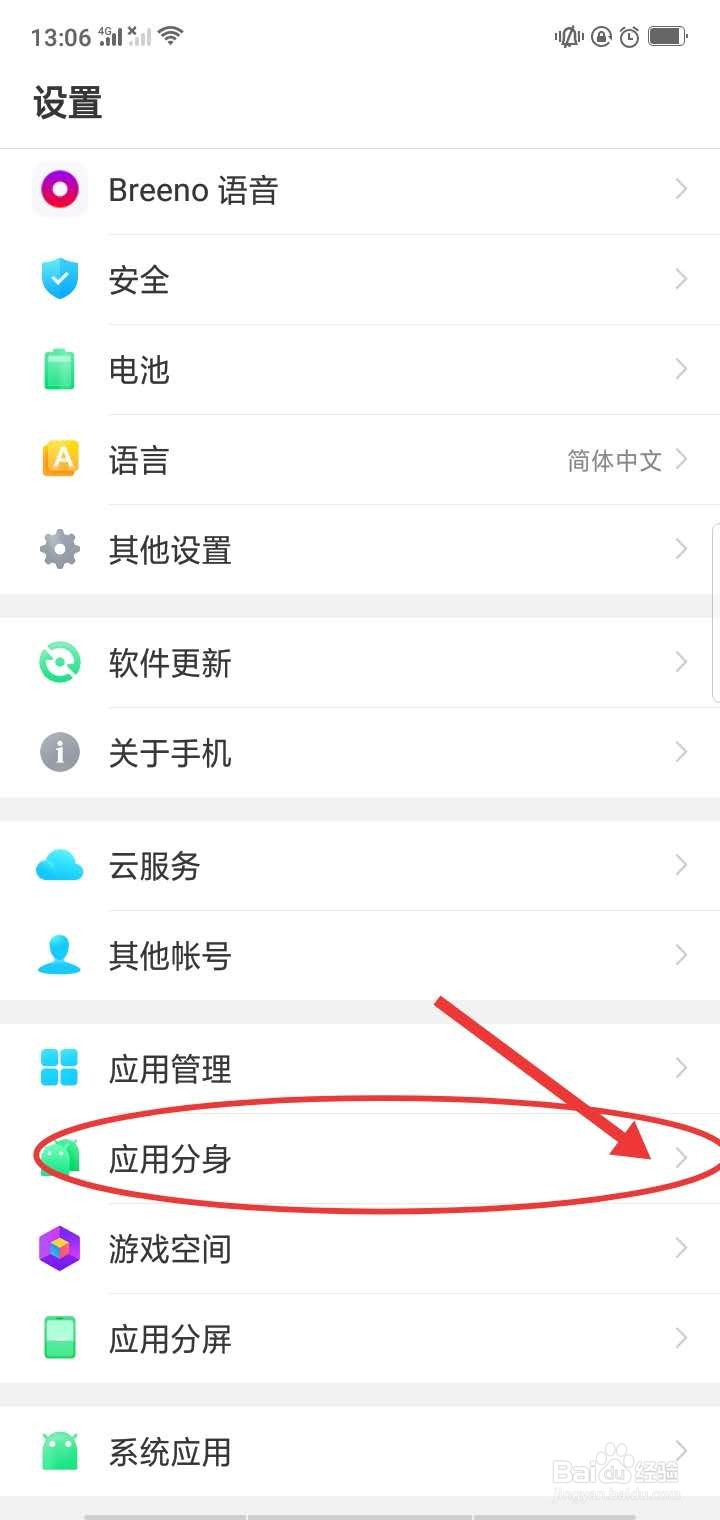Open 软件更新 via its update icon
720x1520 pixels.
click(x=59, y=662)
